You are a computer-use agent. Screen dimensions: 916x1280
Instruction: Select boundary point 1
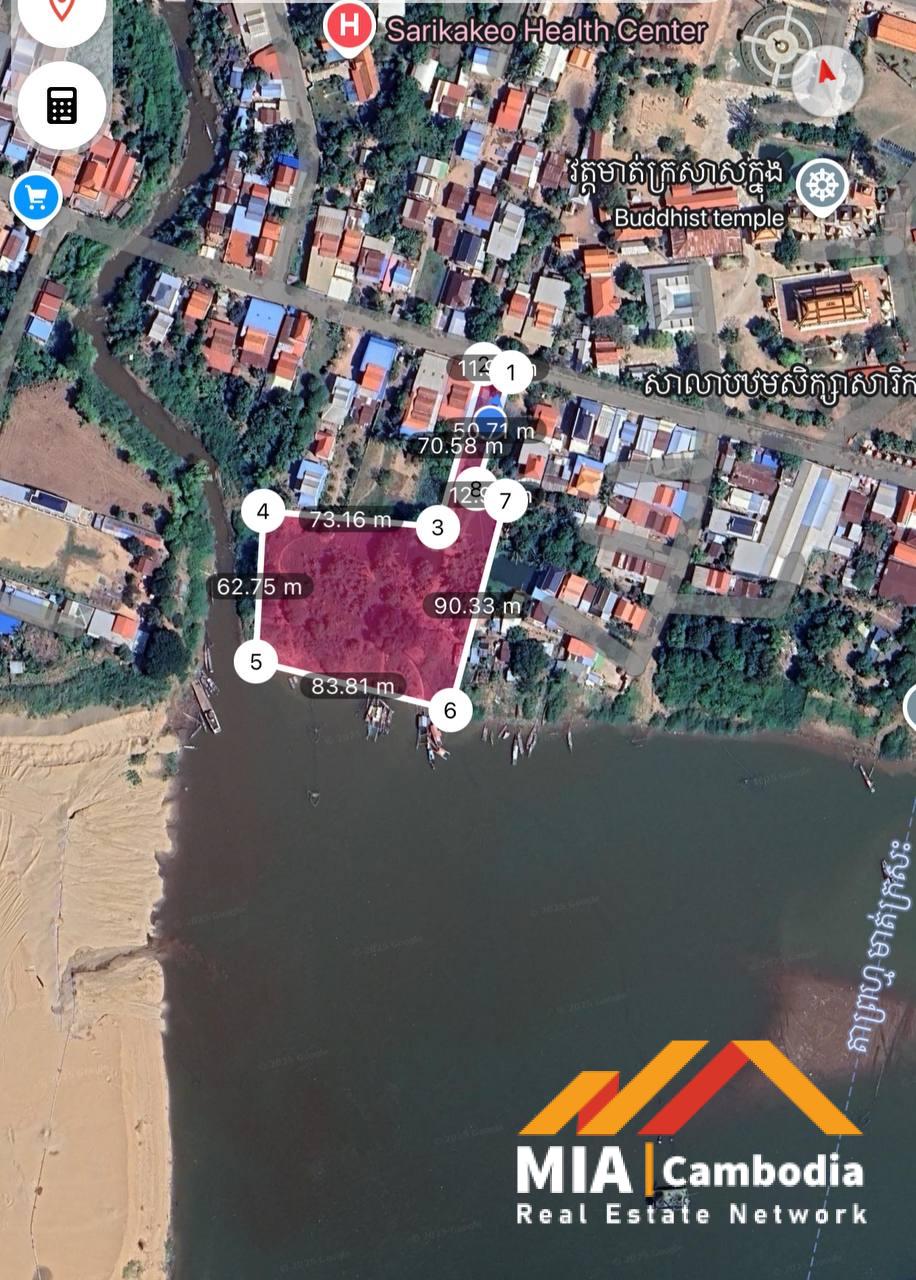click(512, 375)
